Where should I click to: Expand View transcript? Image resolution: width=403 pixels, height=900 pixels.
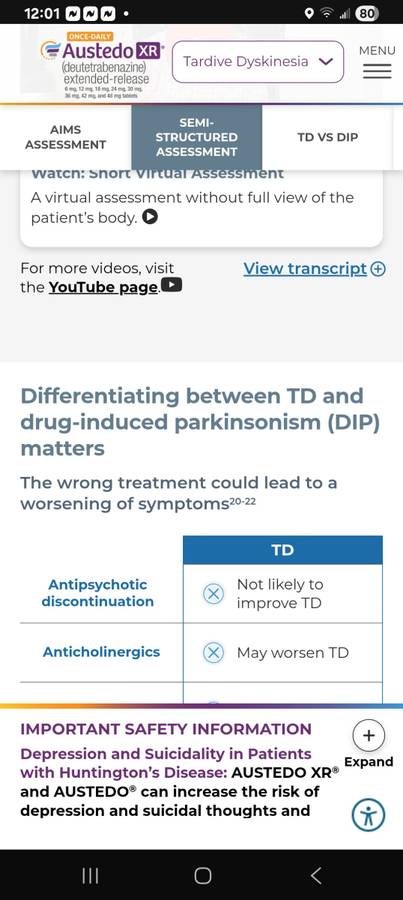tap(314, 269)
